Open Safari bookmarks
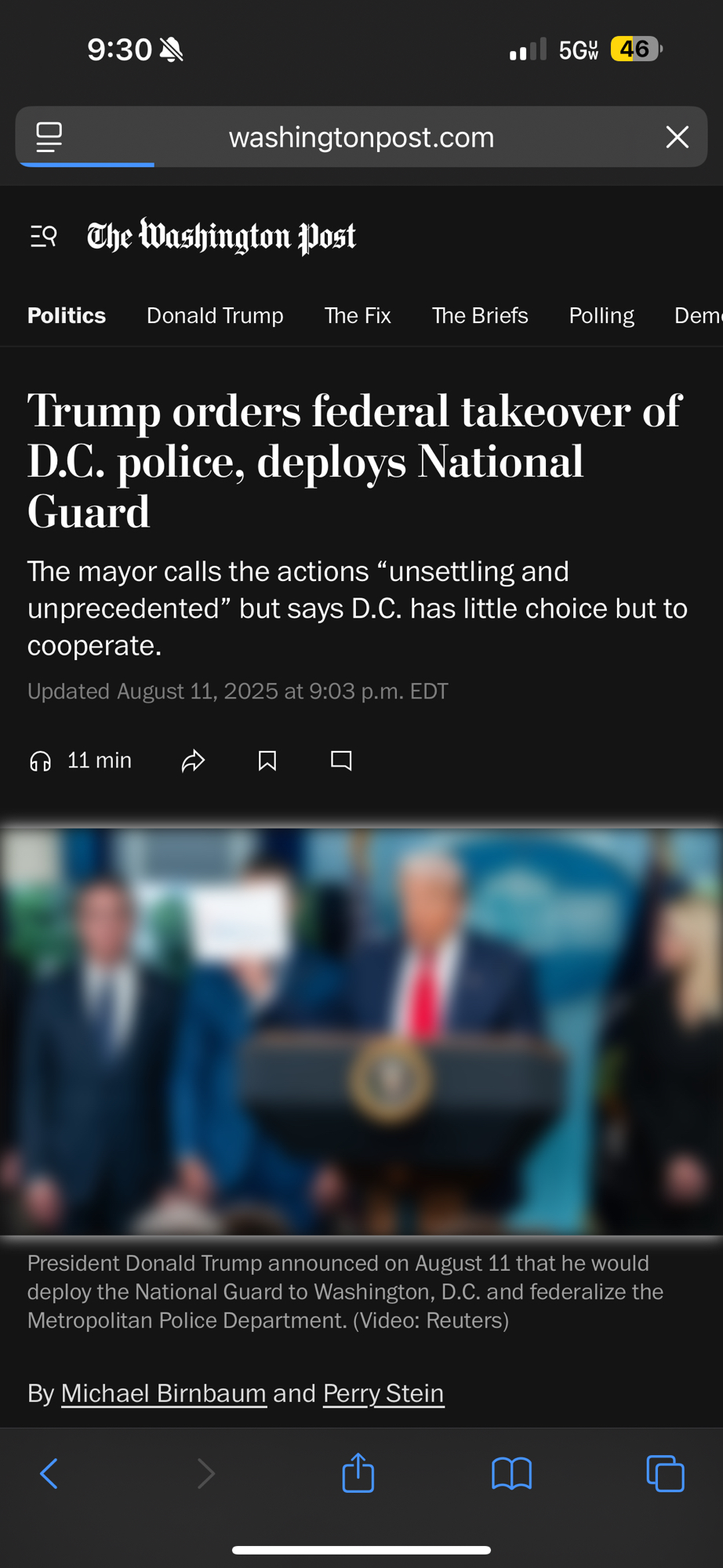The image size is (723, 1568). pos(511,1474)
